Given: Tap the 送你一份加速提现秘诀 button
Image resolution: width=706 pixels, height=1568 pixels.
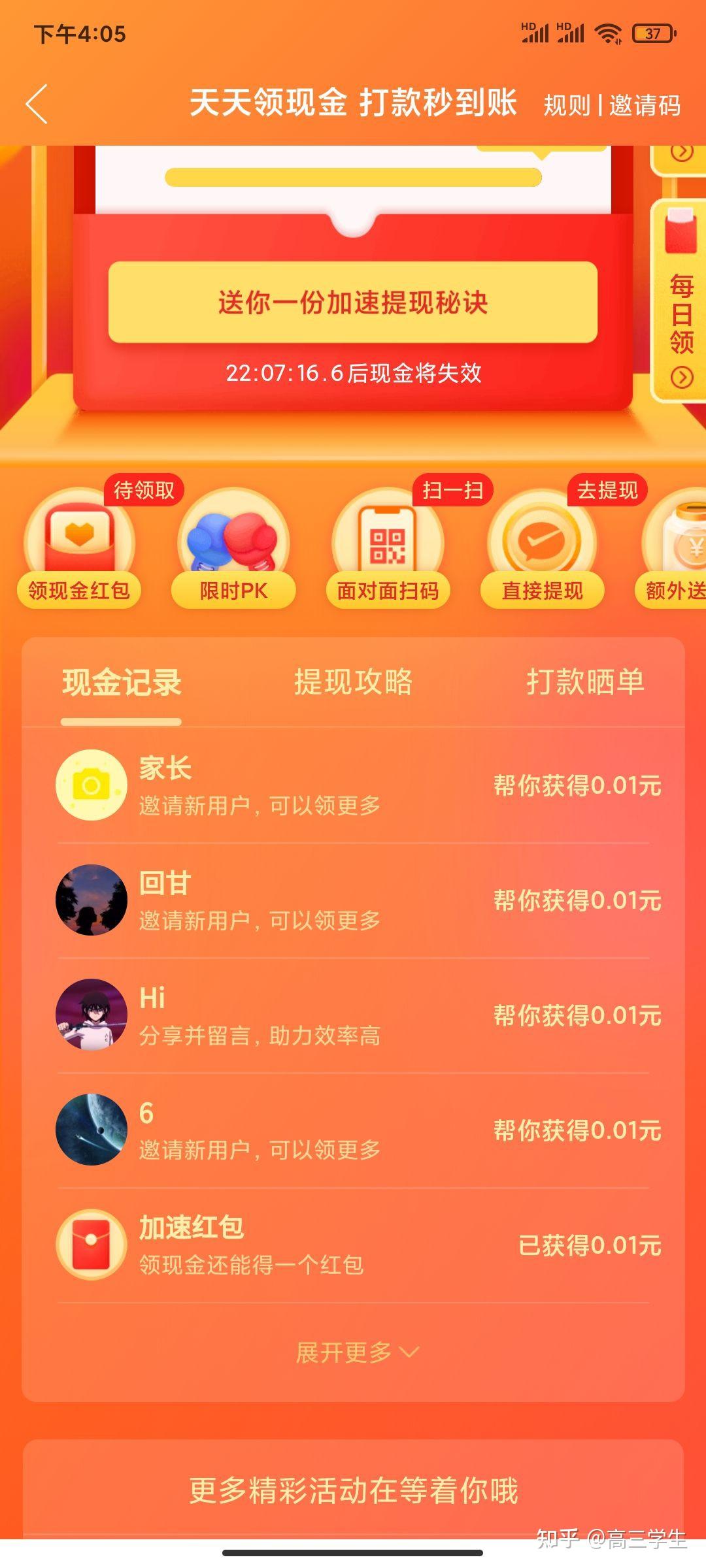Looking at the screenshot, I should tap(353, 302).
